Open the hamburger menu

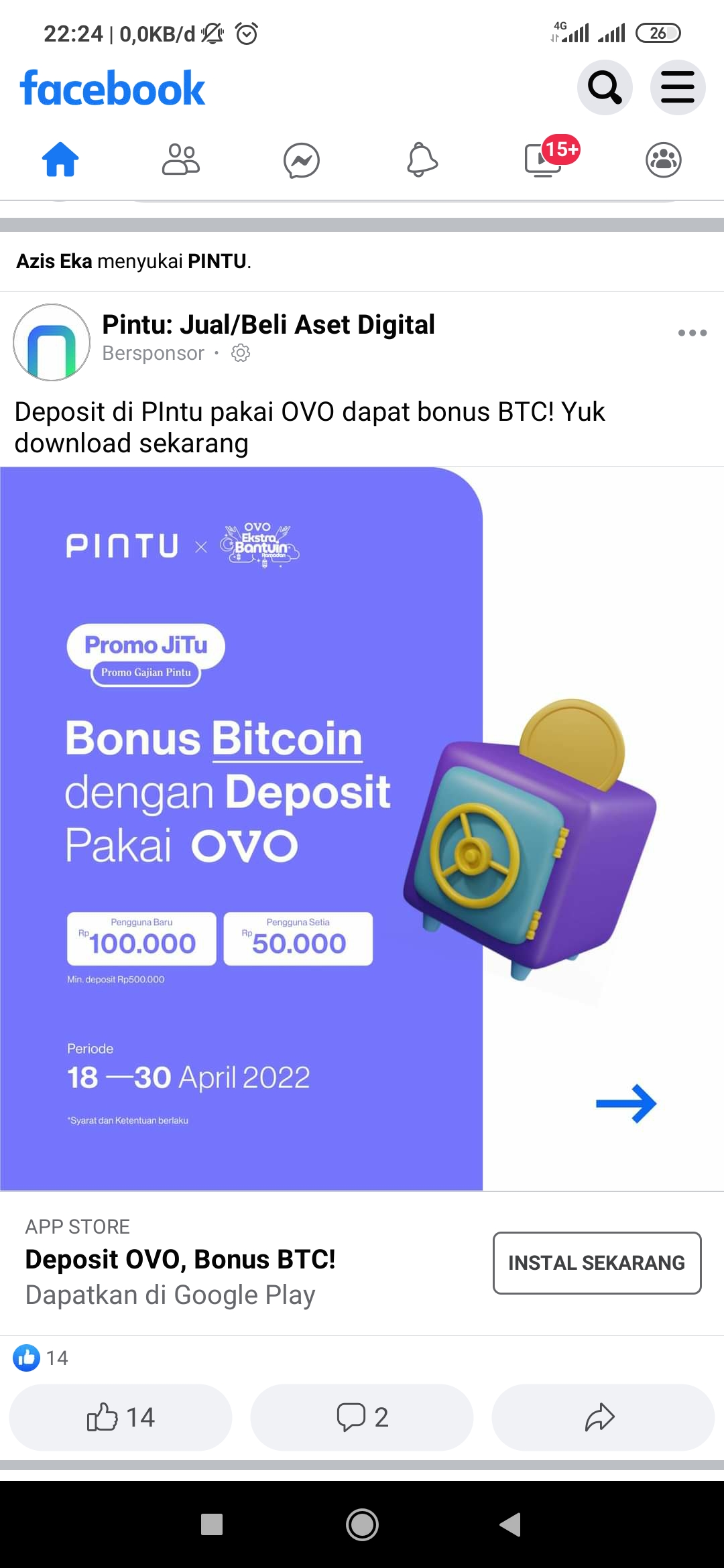tap(677, 88)
